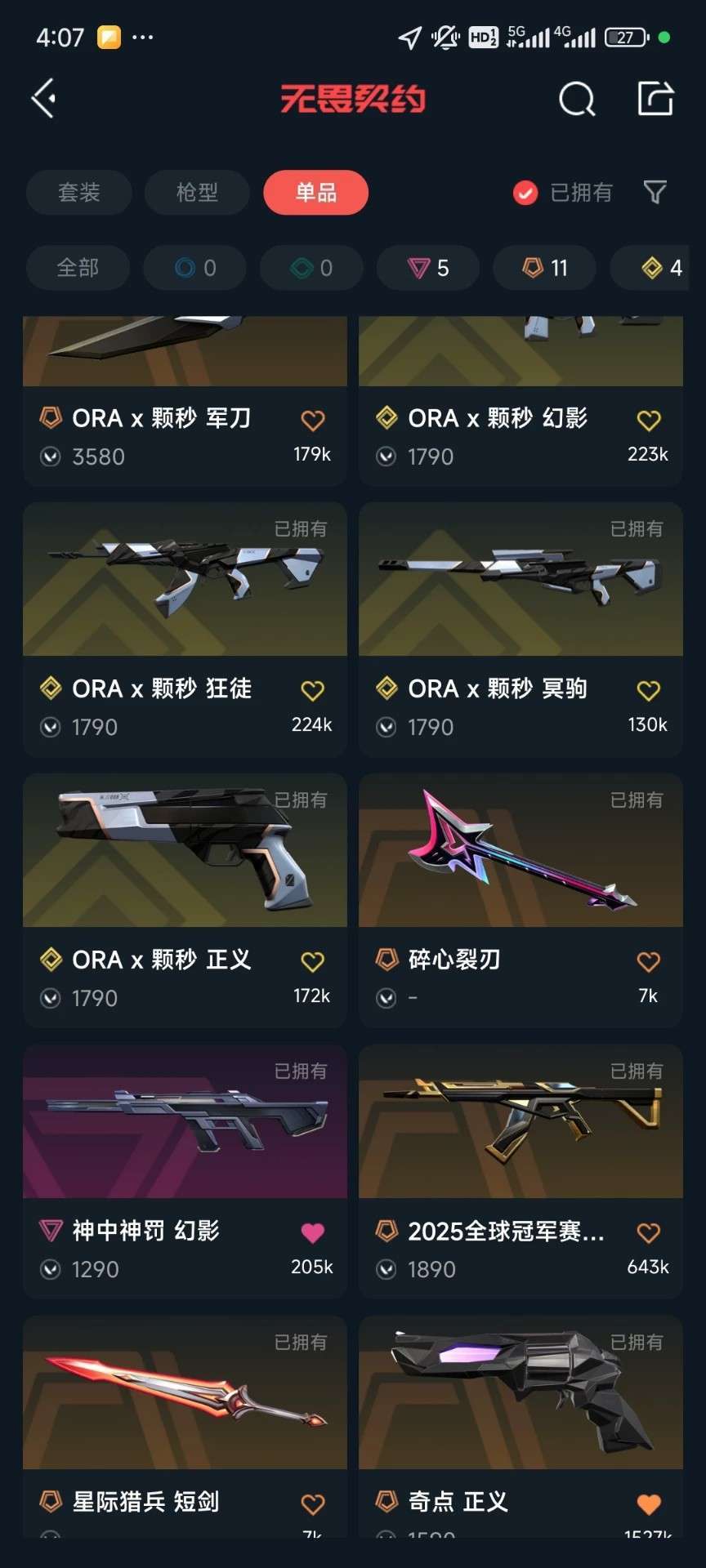Favorite ORA x 颗秒 军刀 with its heart icon
The image size is (706, 1568).
click(314, 418)
